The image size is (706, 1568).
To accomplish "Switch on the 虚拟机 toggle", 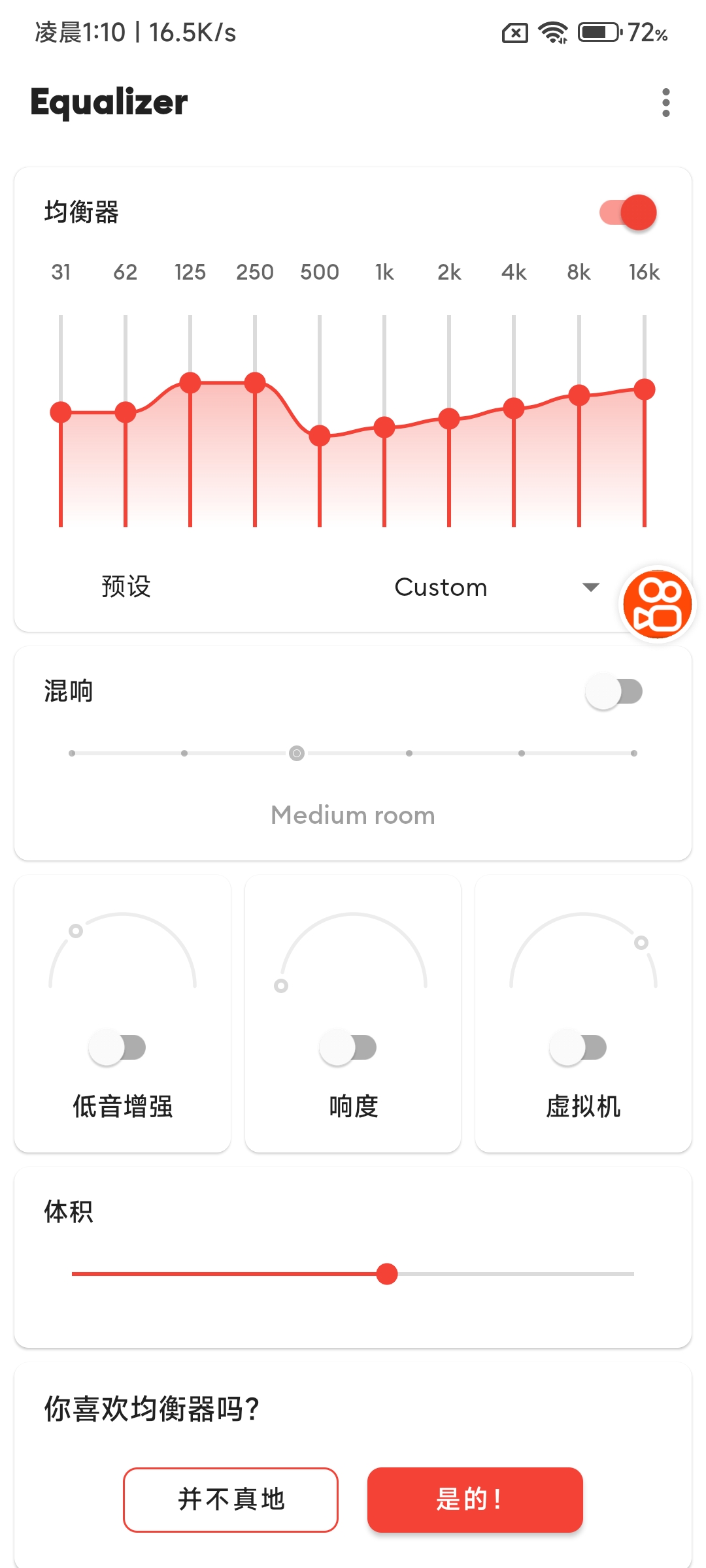I will pyautogui.click(x=578, y=1047).
